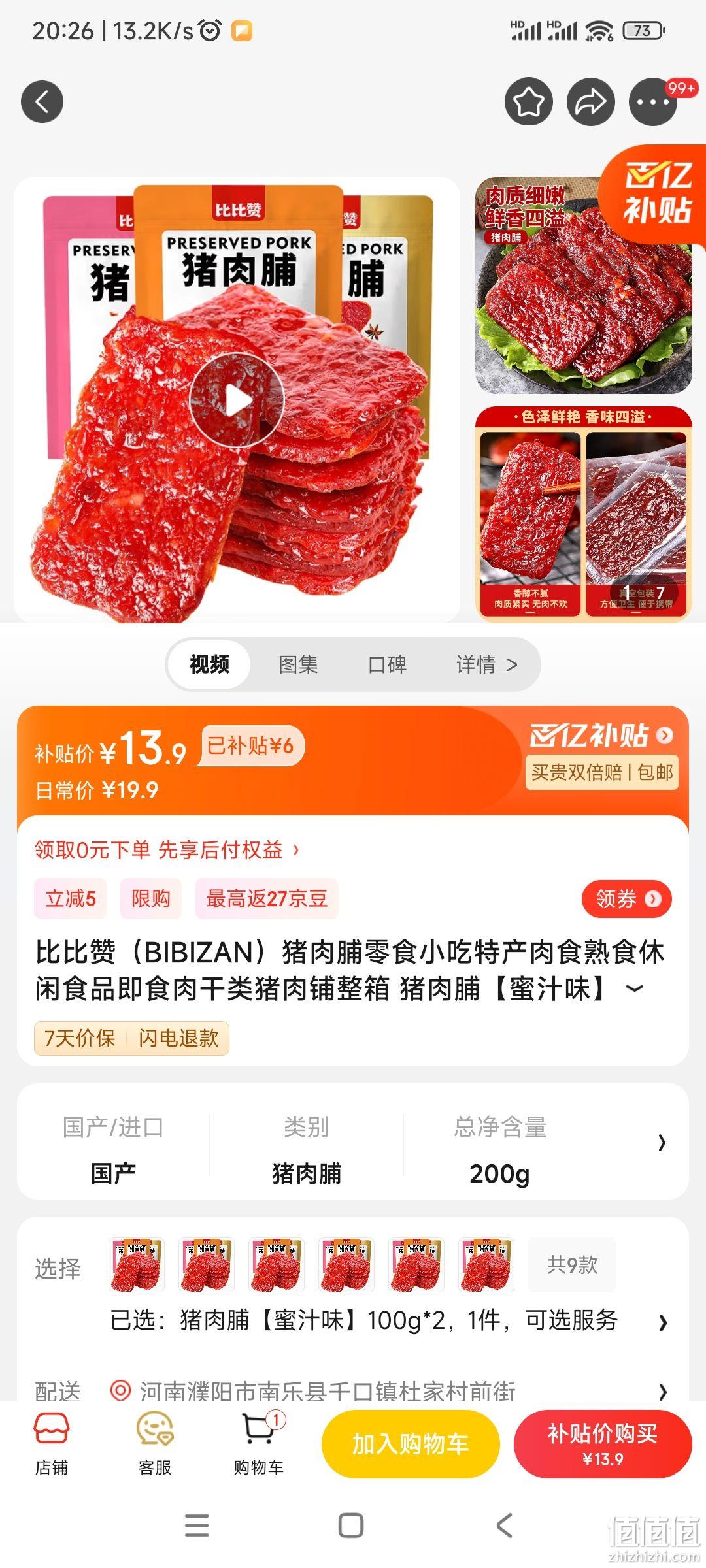The image size is (706, 1568).
Task: Go back using the top-left arrow
Action: click(x=42, y=102)
